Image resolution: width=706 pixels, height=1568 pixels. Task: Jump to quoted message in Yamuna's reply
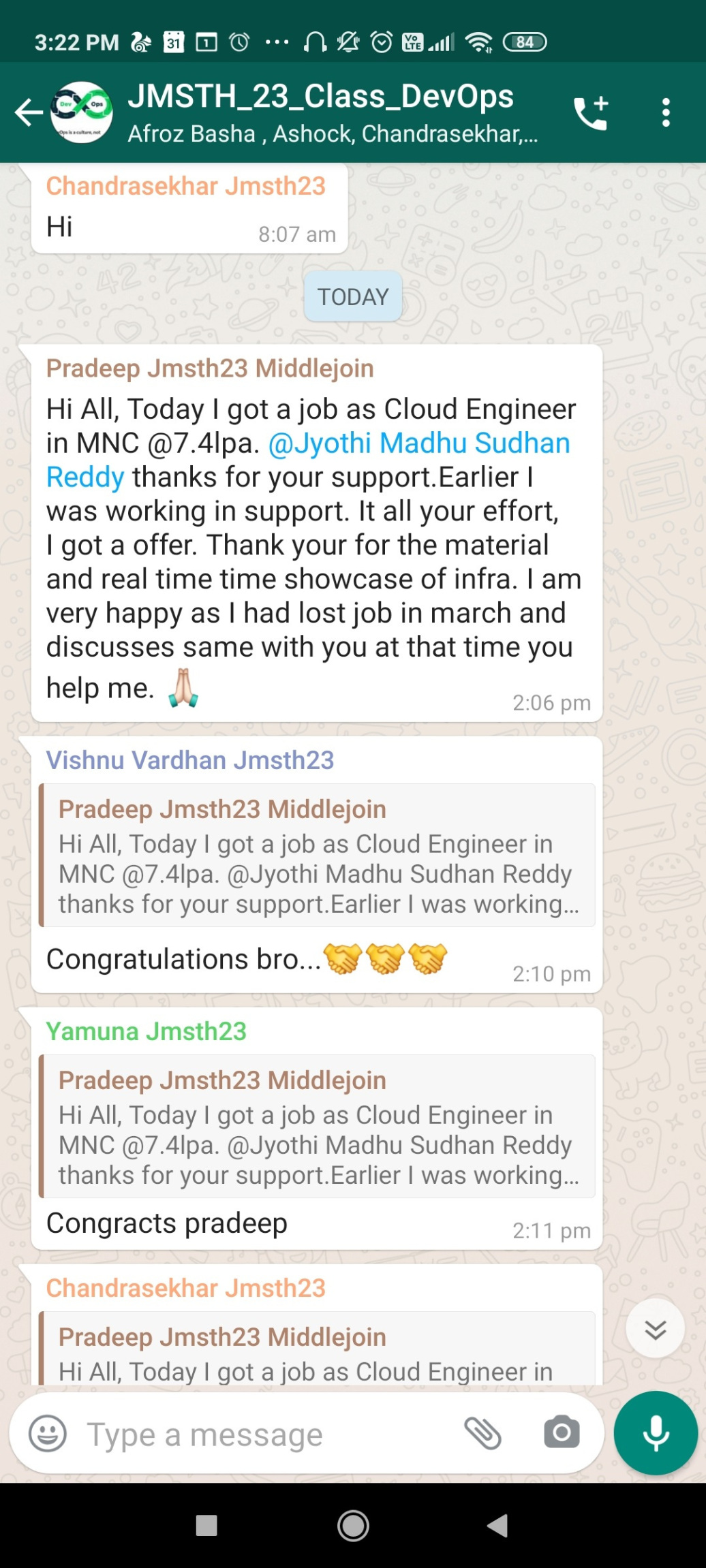point(317,1127)
